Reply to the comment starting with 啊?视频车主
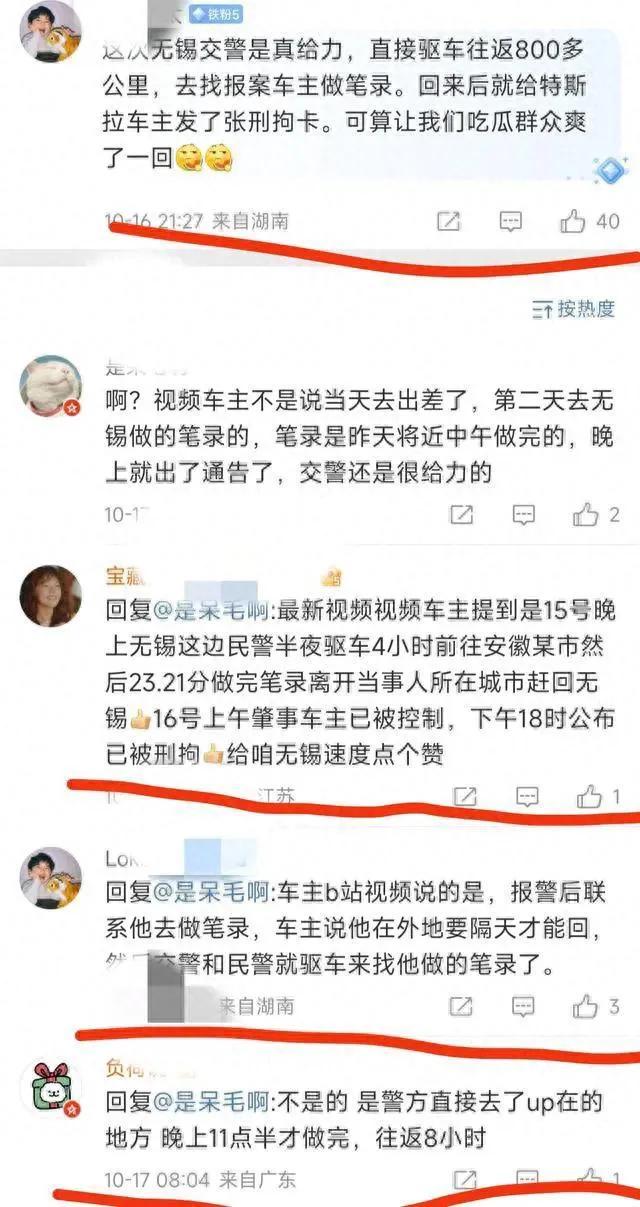Image resolution: width=640 pixels, height=1207 pixels. coord(523,515)
